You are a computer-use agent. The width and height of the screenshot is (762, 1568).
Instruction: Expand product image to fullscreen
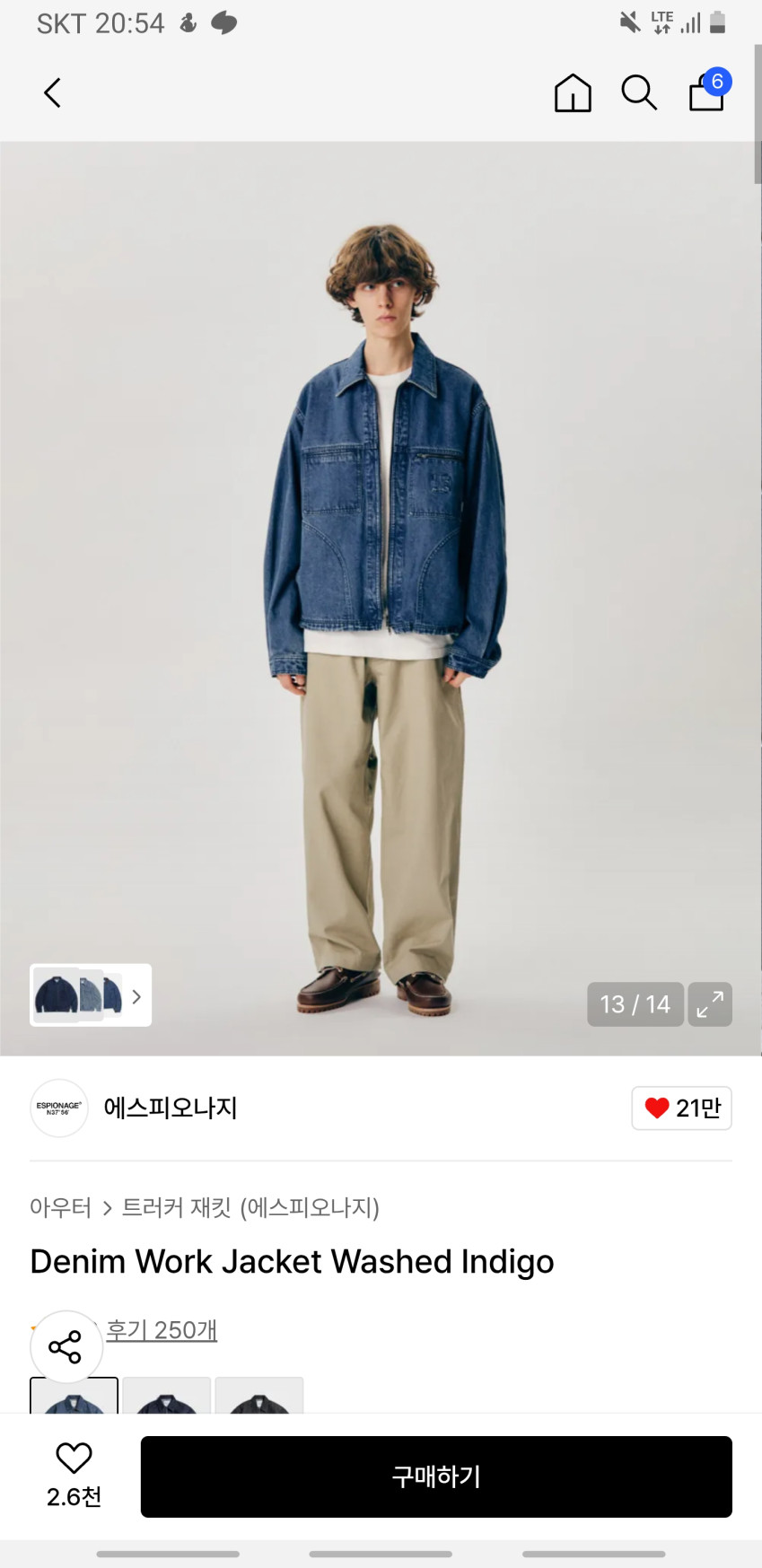pyautogui.click(x=710, y=1003)
